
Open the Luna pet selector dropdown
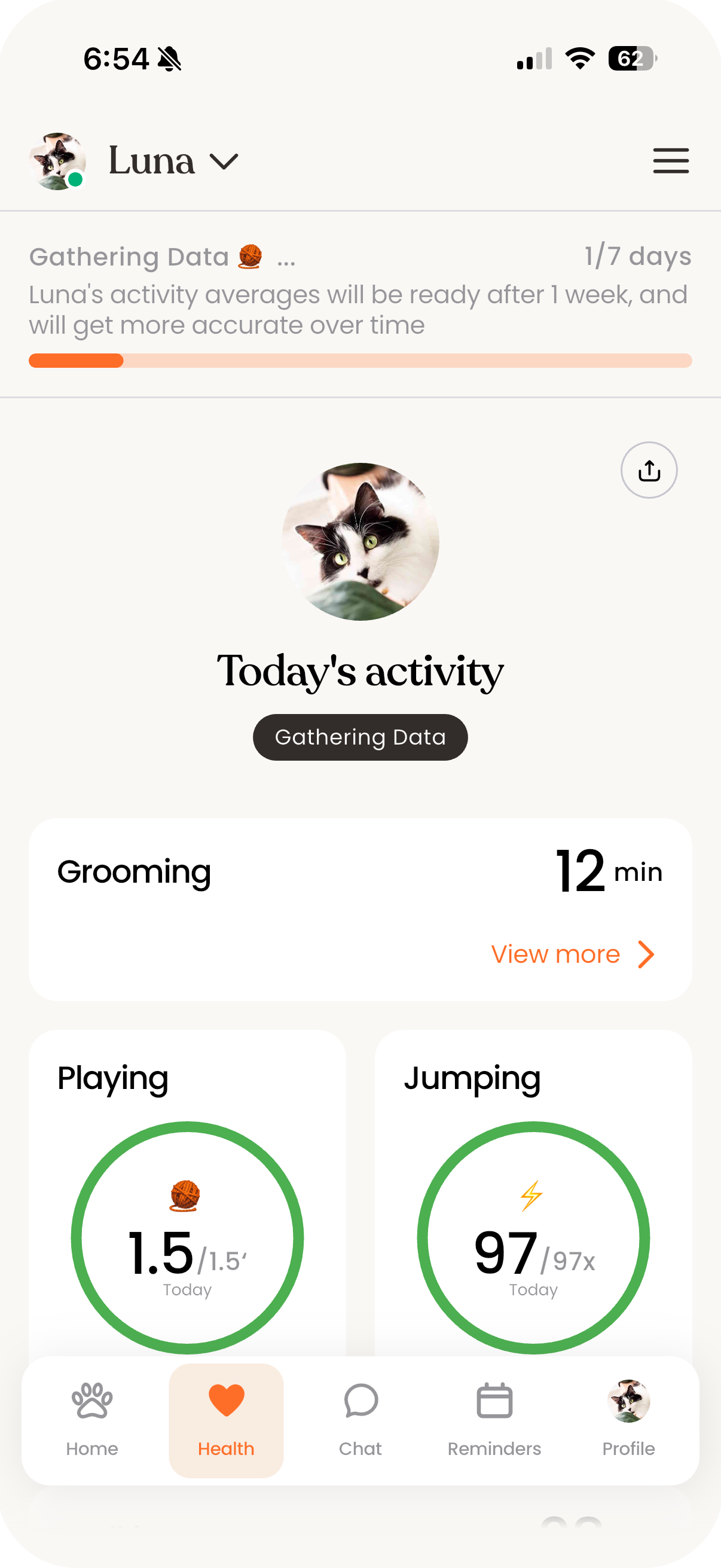click(172, 161)
